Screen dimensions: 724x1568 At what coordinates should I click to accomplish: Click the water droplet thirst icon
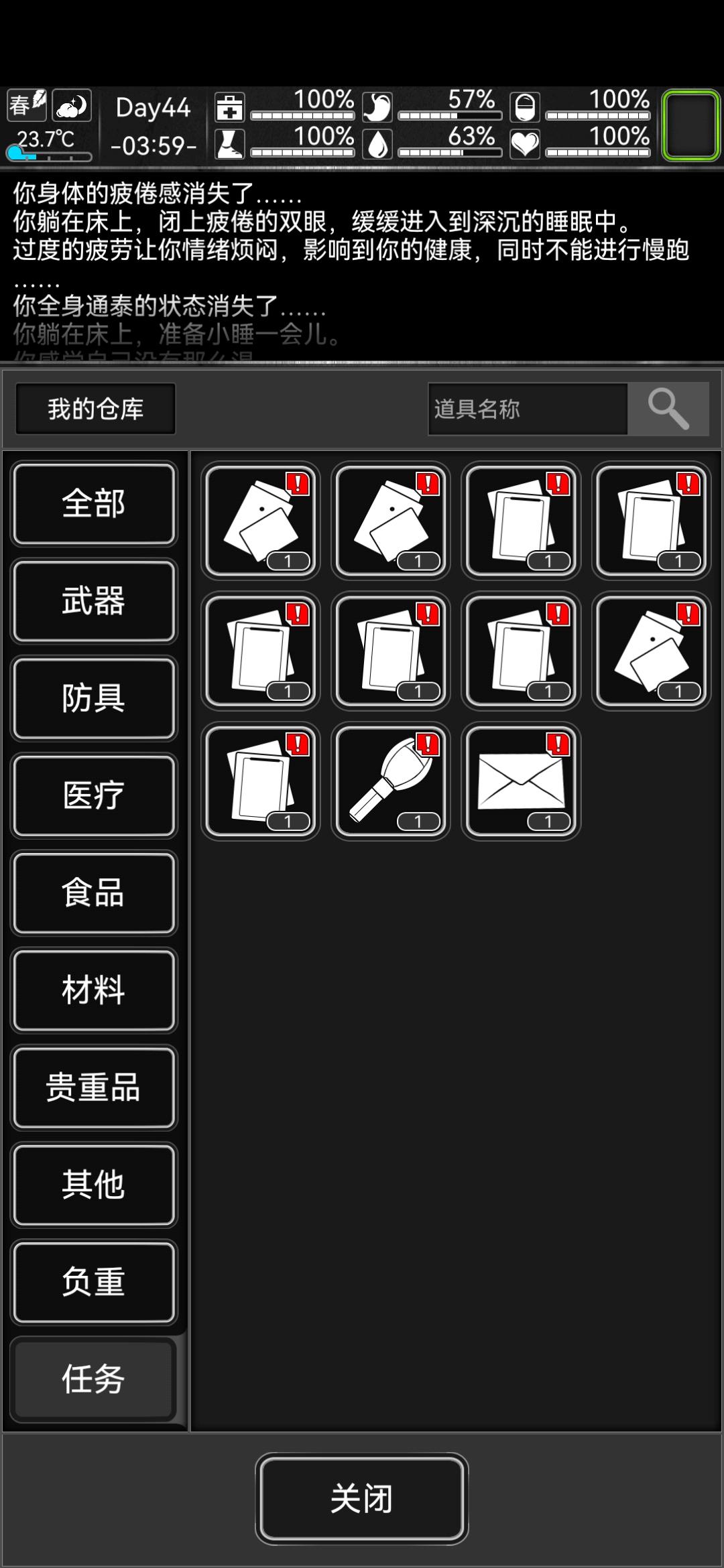(377, 144)
